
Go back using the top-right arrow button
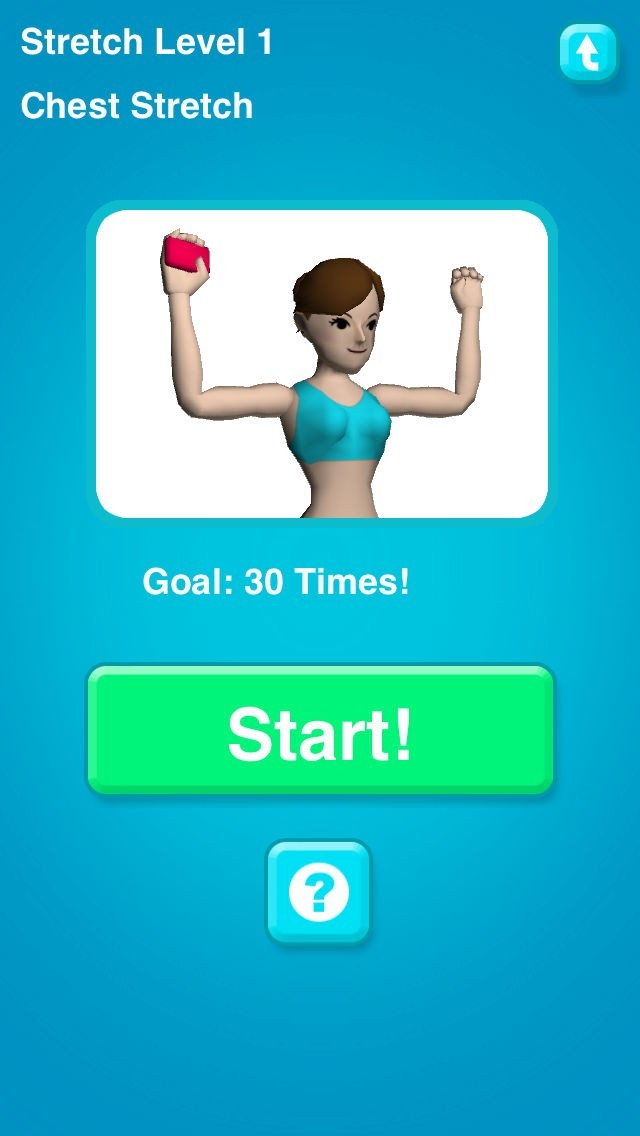pos(588,52)
